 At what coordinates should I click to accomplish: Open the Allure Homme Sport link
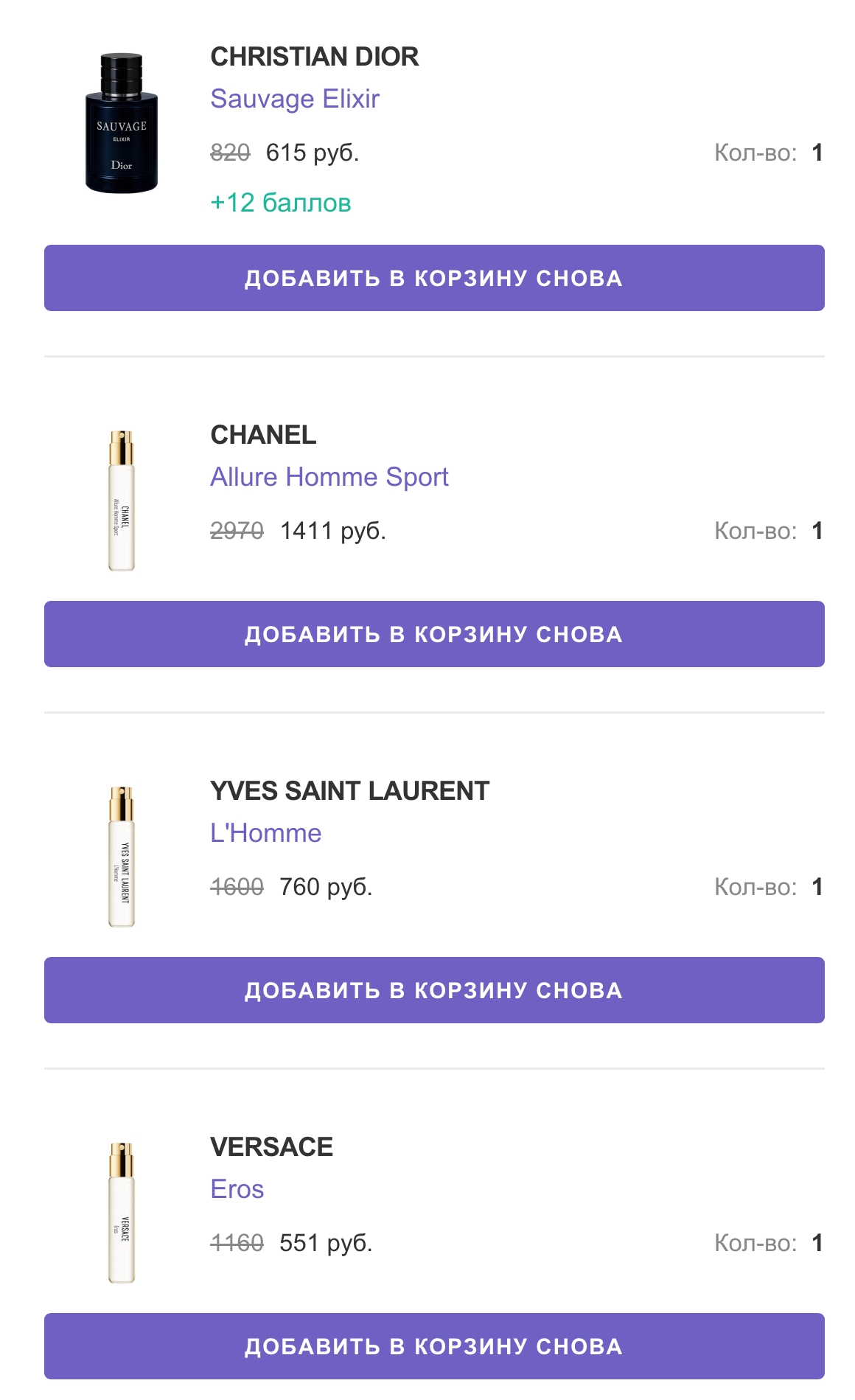tap(329, 477)
